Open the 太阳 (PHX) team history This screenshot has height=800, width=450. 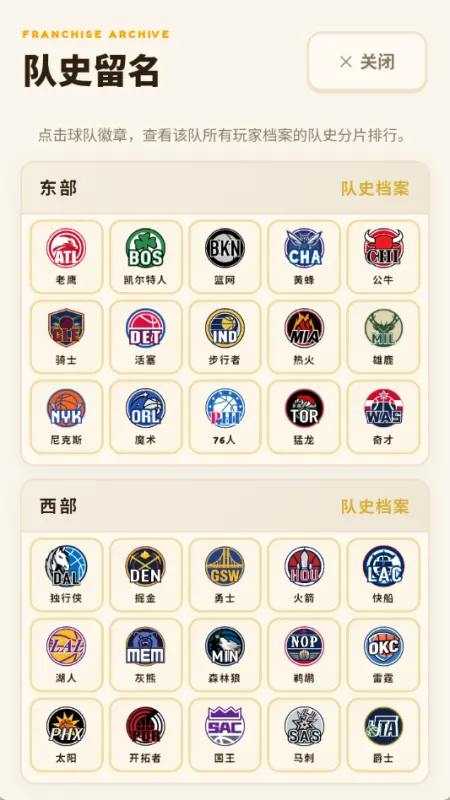coord(66,735)
